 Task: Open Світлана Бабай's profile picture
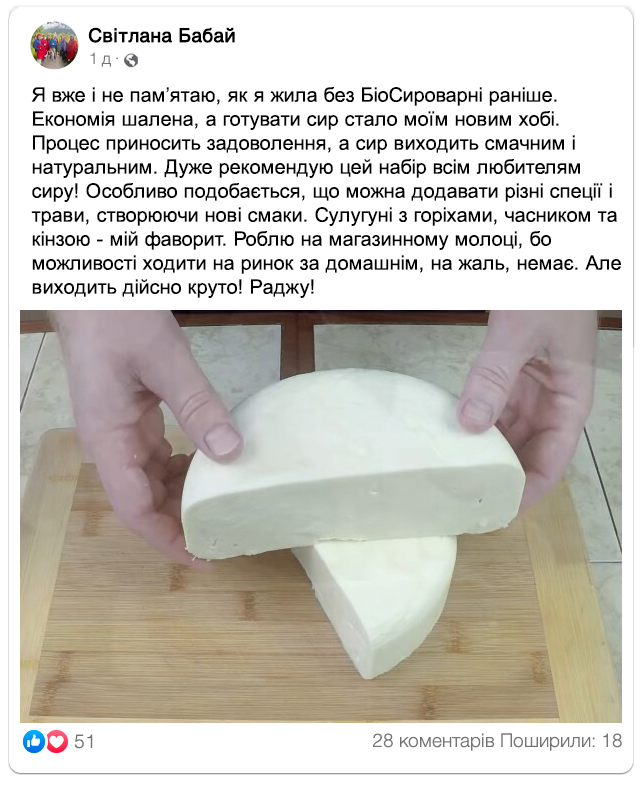pos(54,45)
